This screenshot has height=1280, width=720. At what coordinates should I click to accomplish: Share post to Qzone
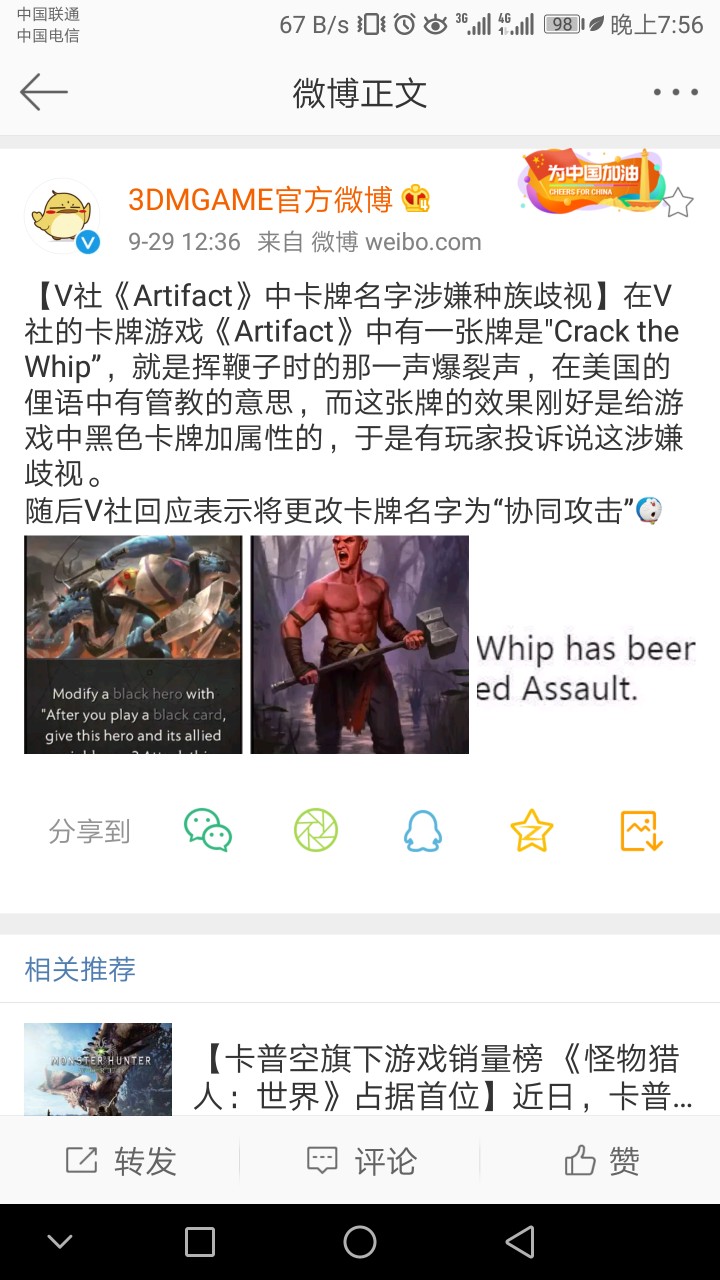(531, 830)
